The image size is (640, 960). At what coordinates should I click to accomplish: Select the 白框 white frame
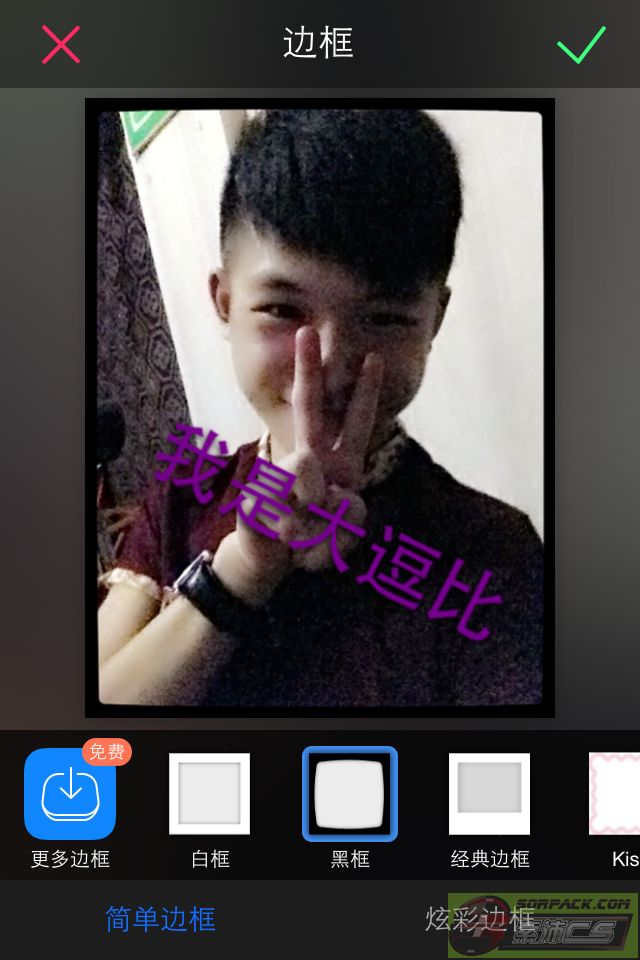[210, 794]
